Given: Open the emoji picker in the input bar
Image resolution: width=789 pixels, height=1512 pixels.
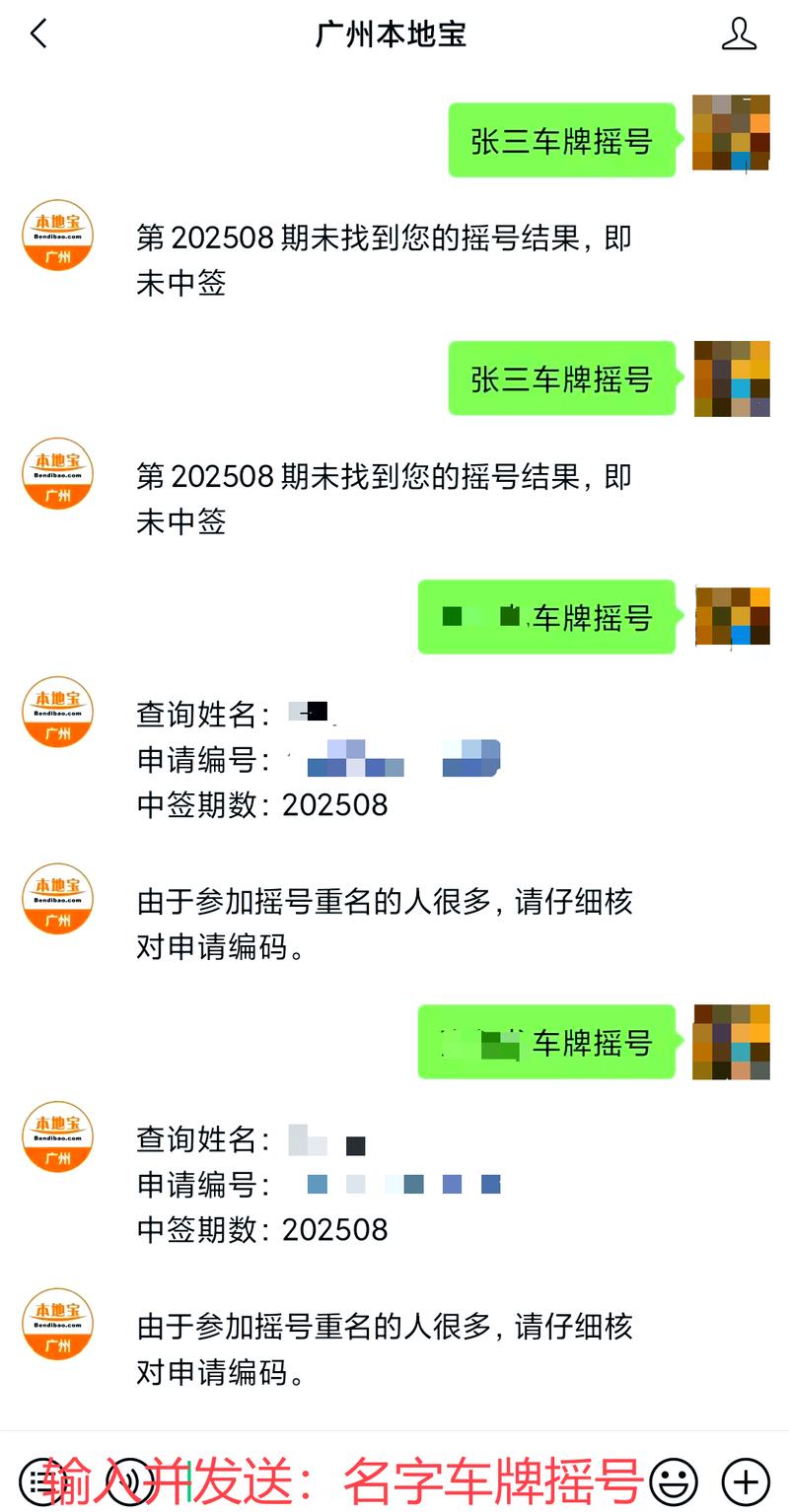Looking at the screenshot, I should point(674,1480).
